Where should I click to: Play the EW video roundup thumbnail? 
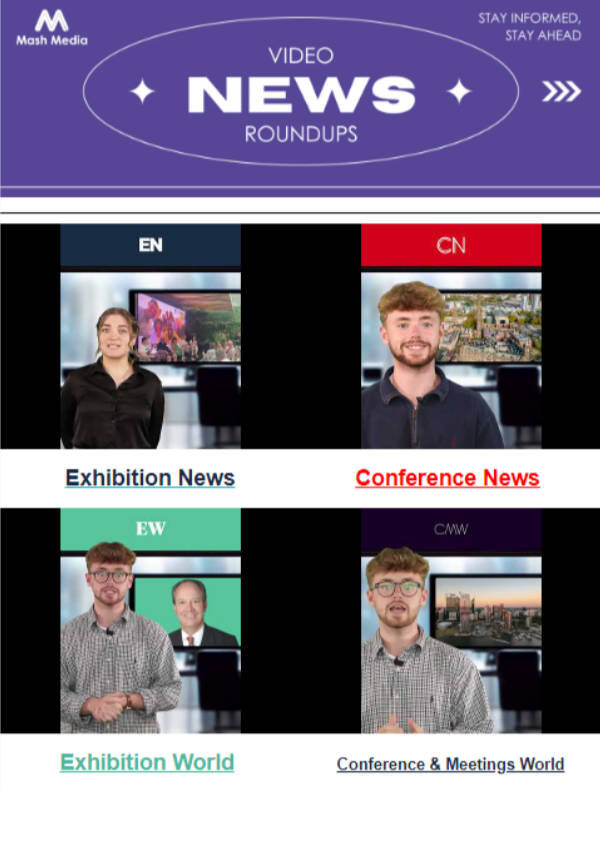[x=150, y=621]
